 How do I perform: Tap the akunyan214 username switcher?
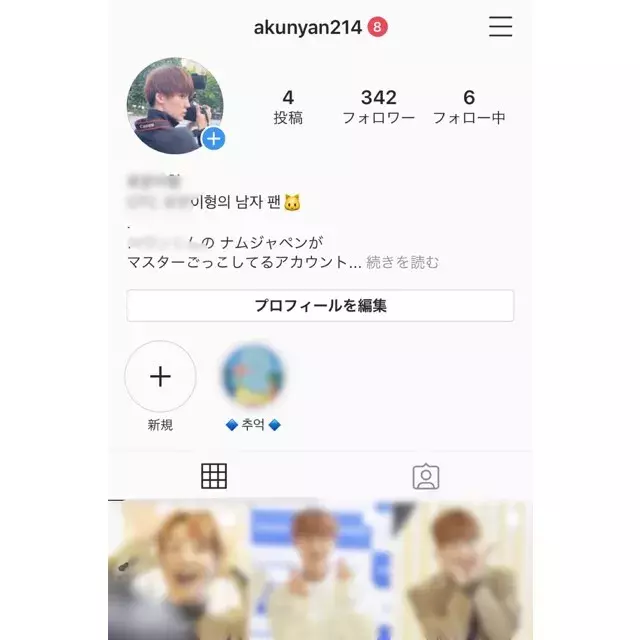pyautogui.click(x=307, y=27)
